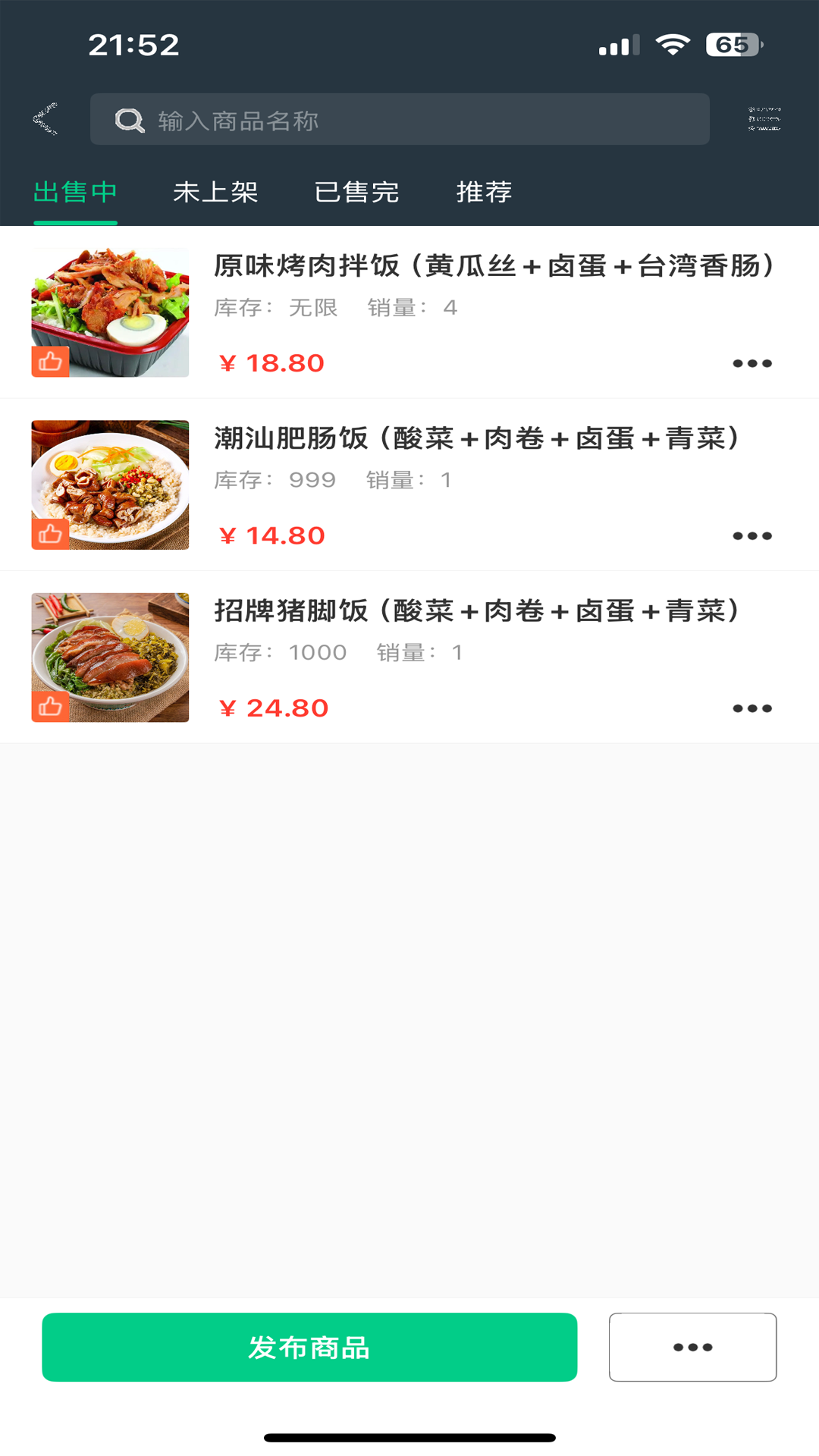Tap the product search input field
The width and height of the screenshot is (819, 1456).
[402, 118]
